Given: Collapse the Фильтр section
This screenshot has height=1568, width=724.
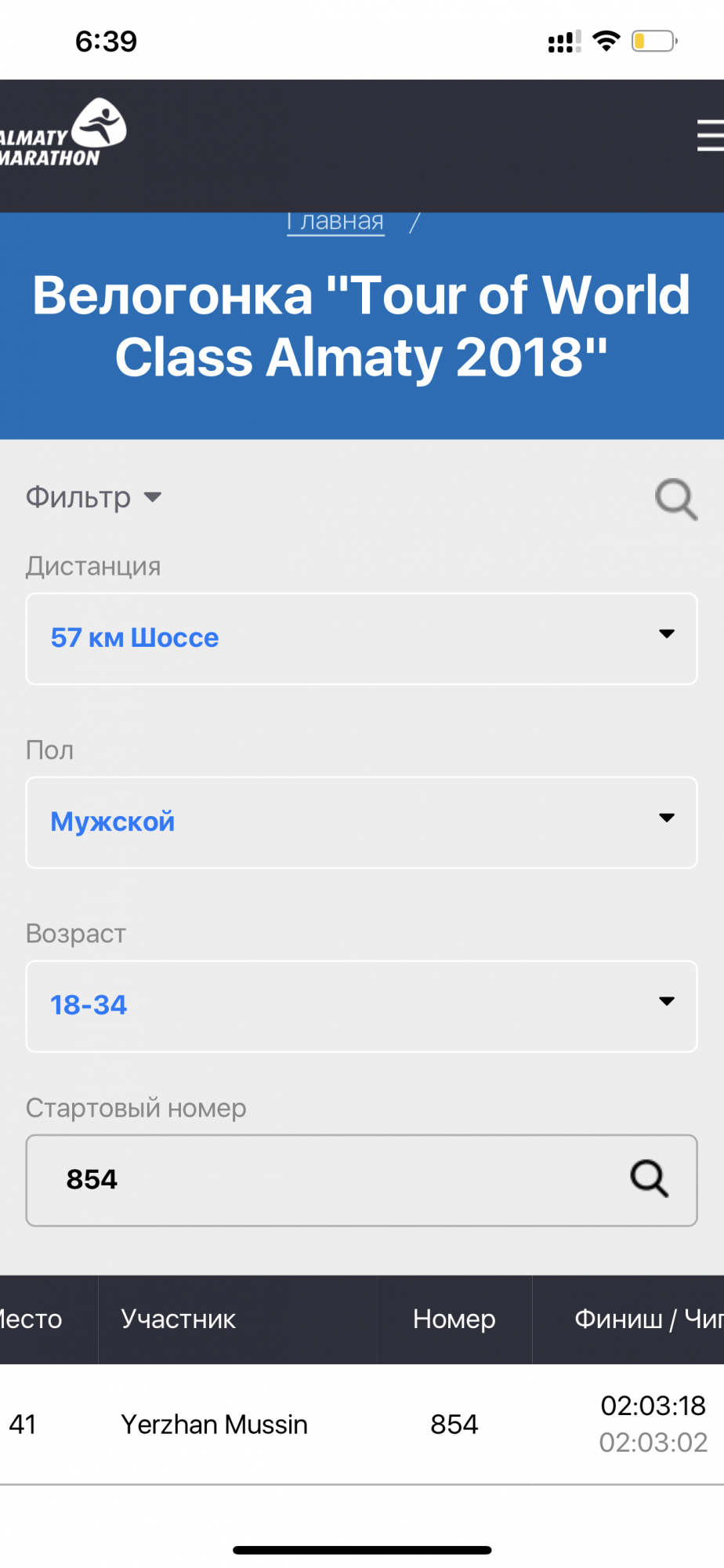Looking at the screenshot, I should pos(94,497).
